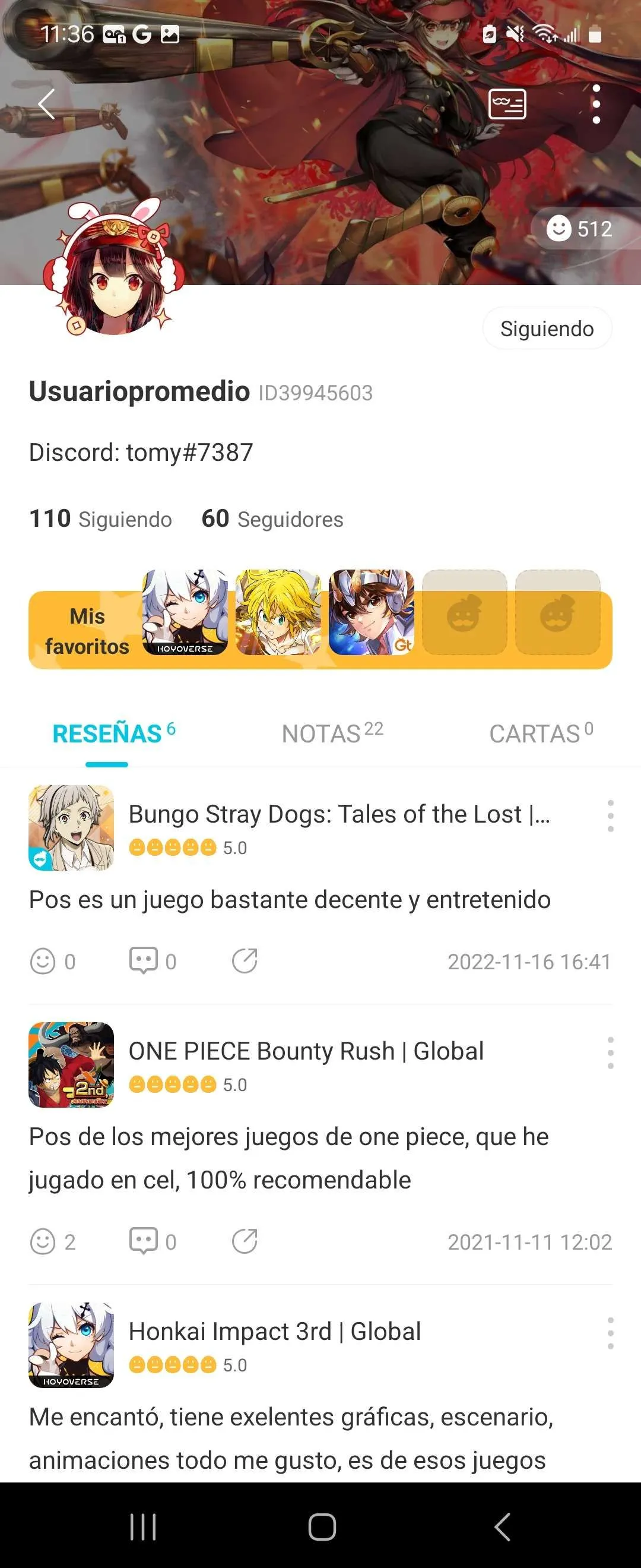Tap the Siguiendo follow button
Image resolution: width=641 pixels, height=1568 pixels.
547,328
